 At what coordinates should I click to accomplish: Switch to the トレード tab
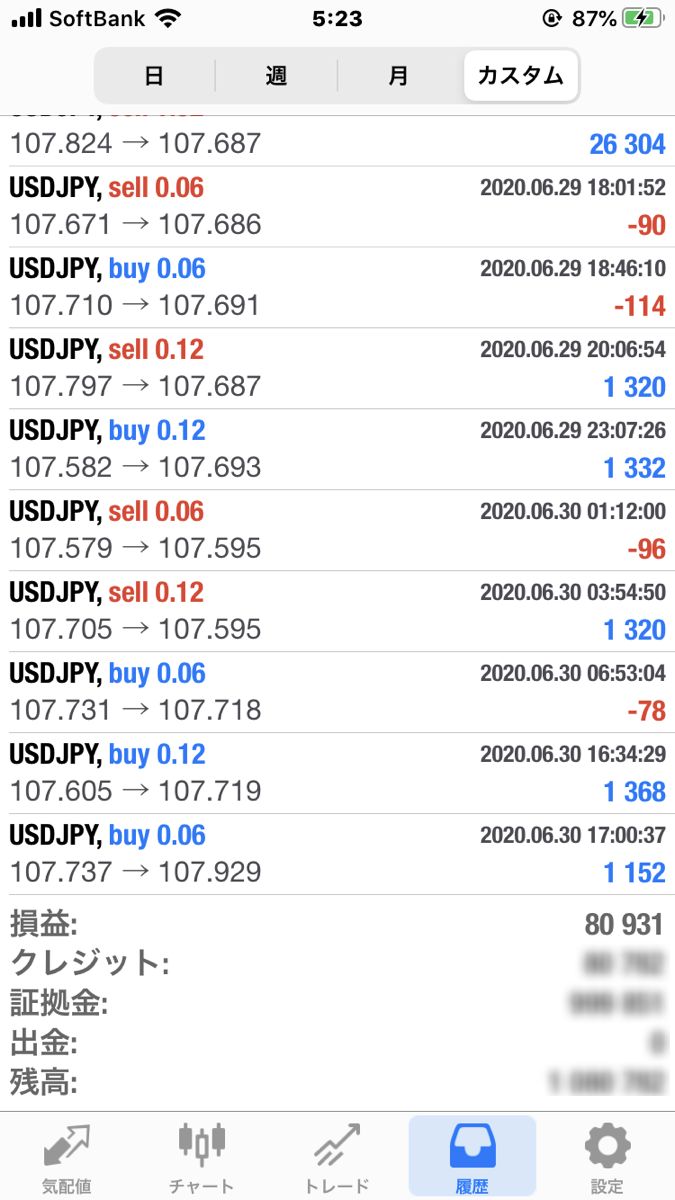337,1158
